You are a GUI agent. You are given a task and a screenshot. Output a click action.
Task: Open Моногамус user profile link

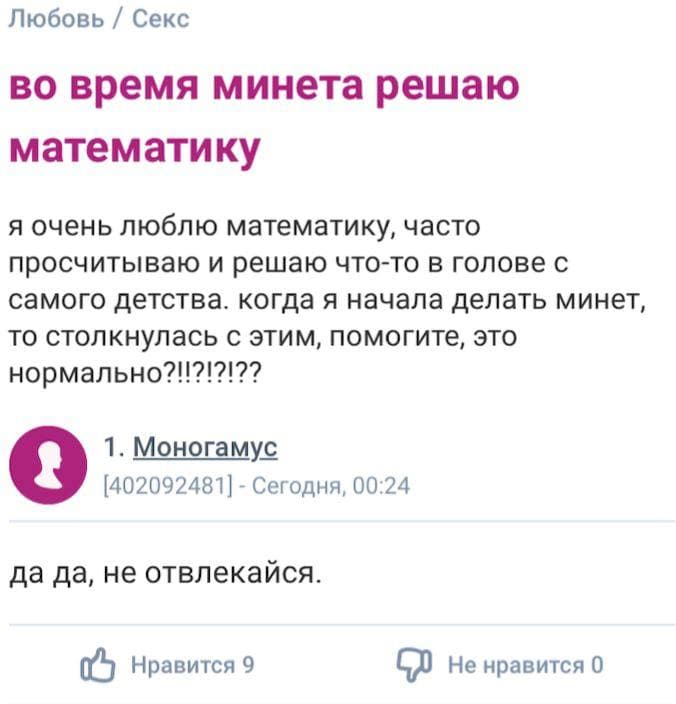click(204, 447)
